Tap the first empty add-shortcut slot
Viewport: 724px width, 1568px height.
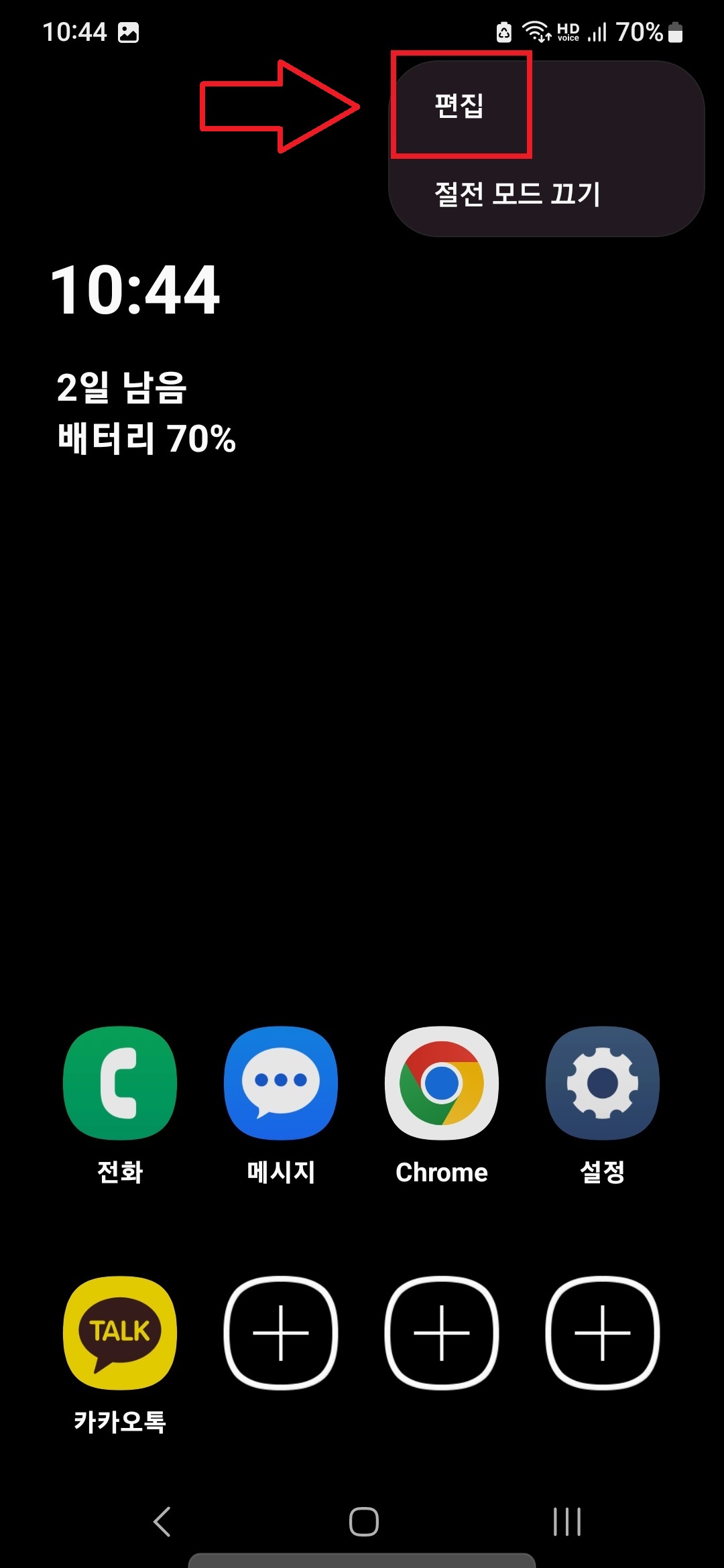point(280,1333)
